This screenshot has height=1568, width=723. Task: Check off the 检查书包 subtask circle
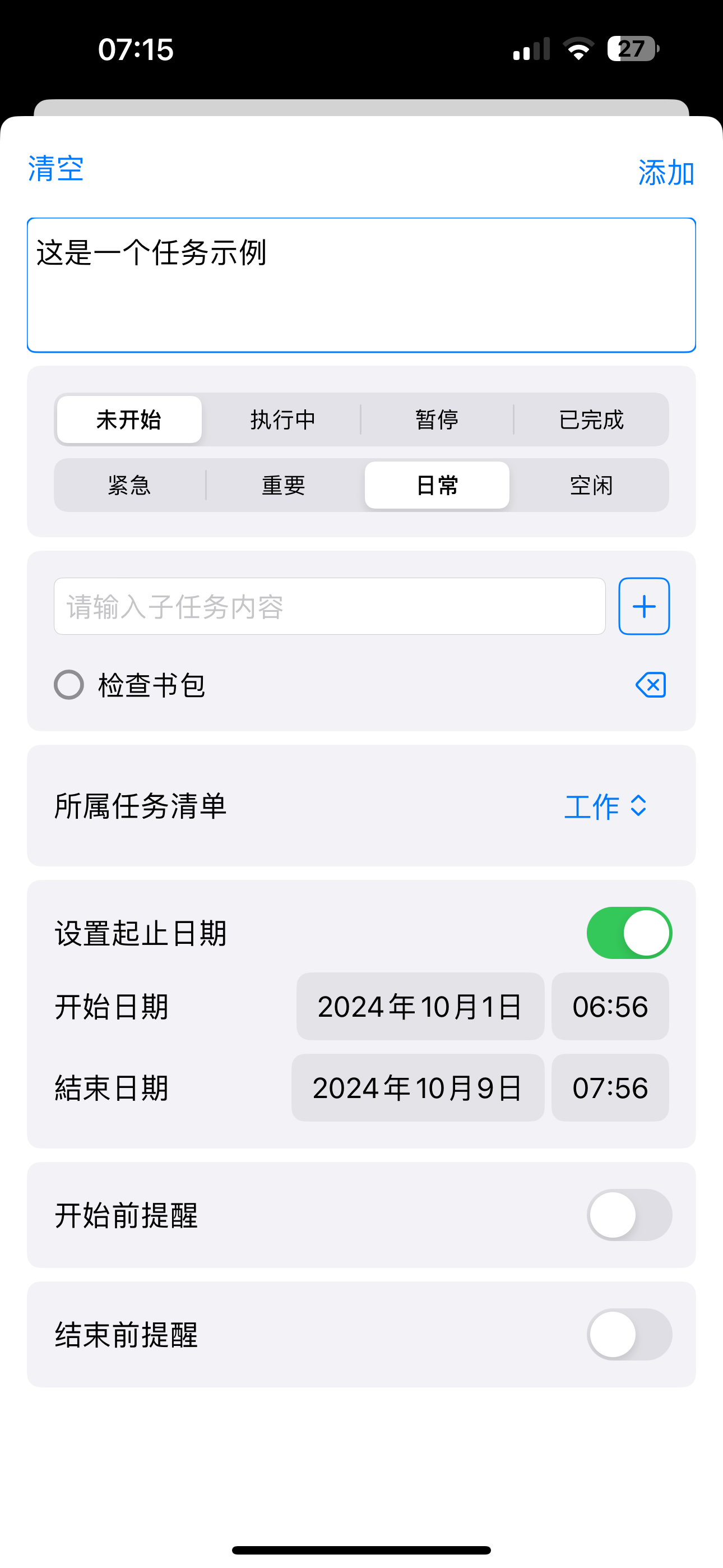point(69,685)
